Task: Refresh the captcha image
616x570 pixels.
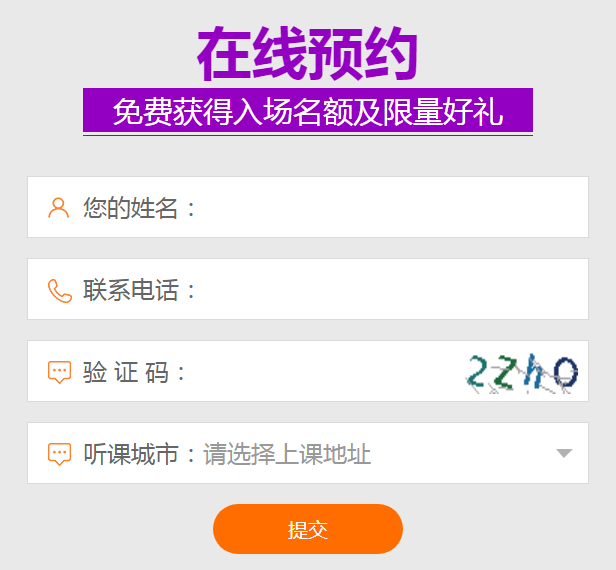Action: click(521, 372)
